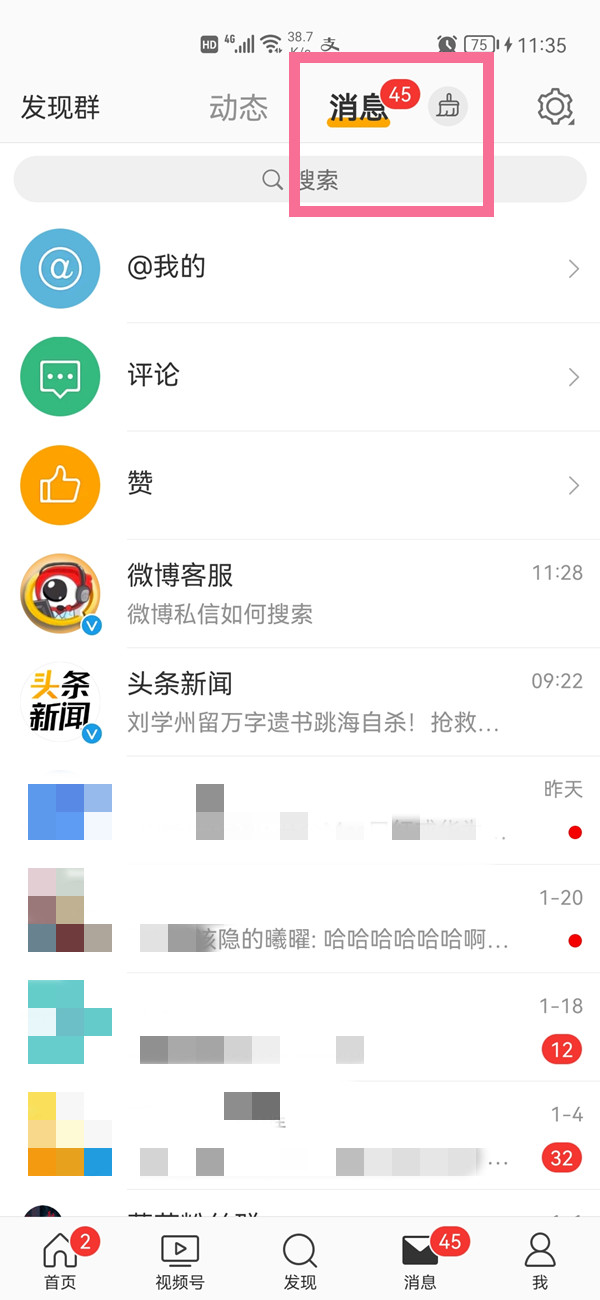Open the 评论 comments row
This screenshot has height=1300, width=600.
click(300, 376)
